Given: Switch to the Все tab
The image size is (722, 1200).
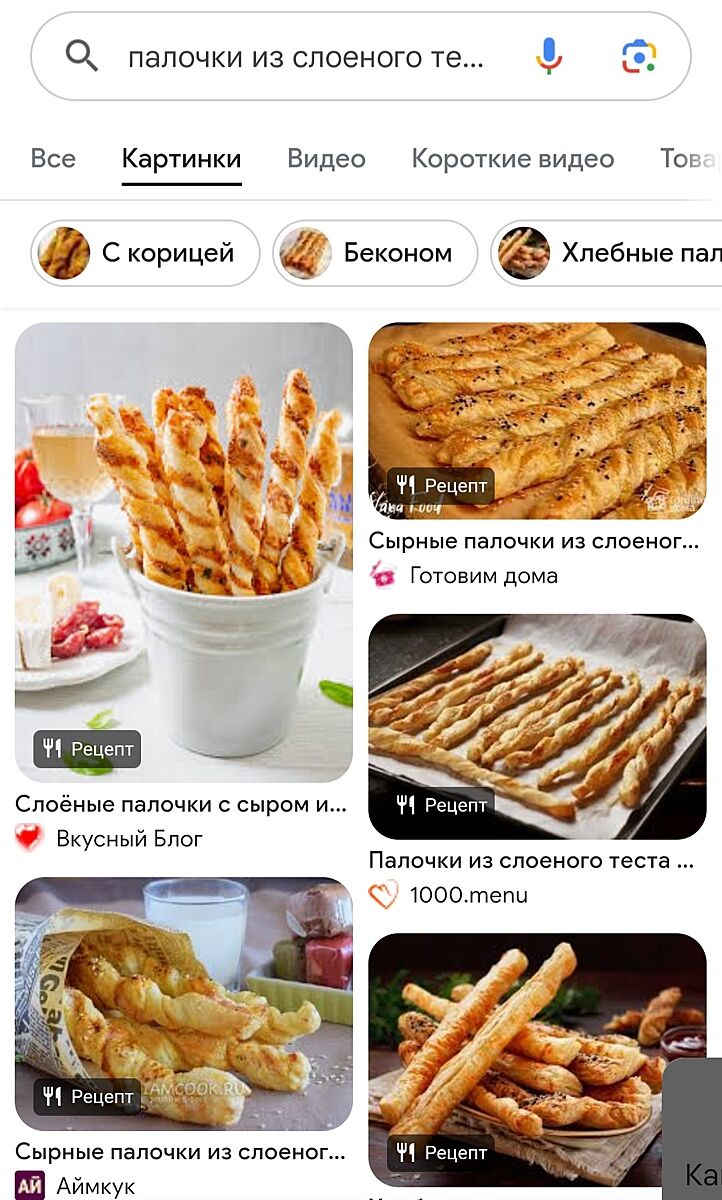Looking at the screenshot, I should [53, 158].
